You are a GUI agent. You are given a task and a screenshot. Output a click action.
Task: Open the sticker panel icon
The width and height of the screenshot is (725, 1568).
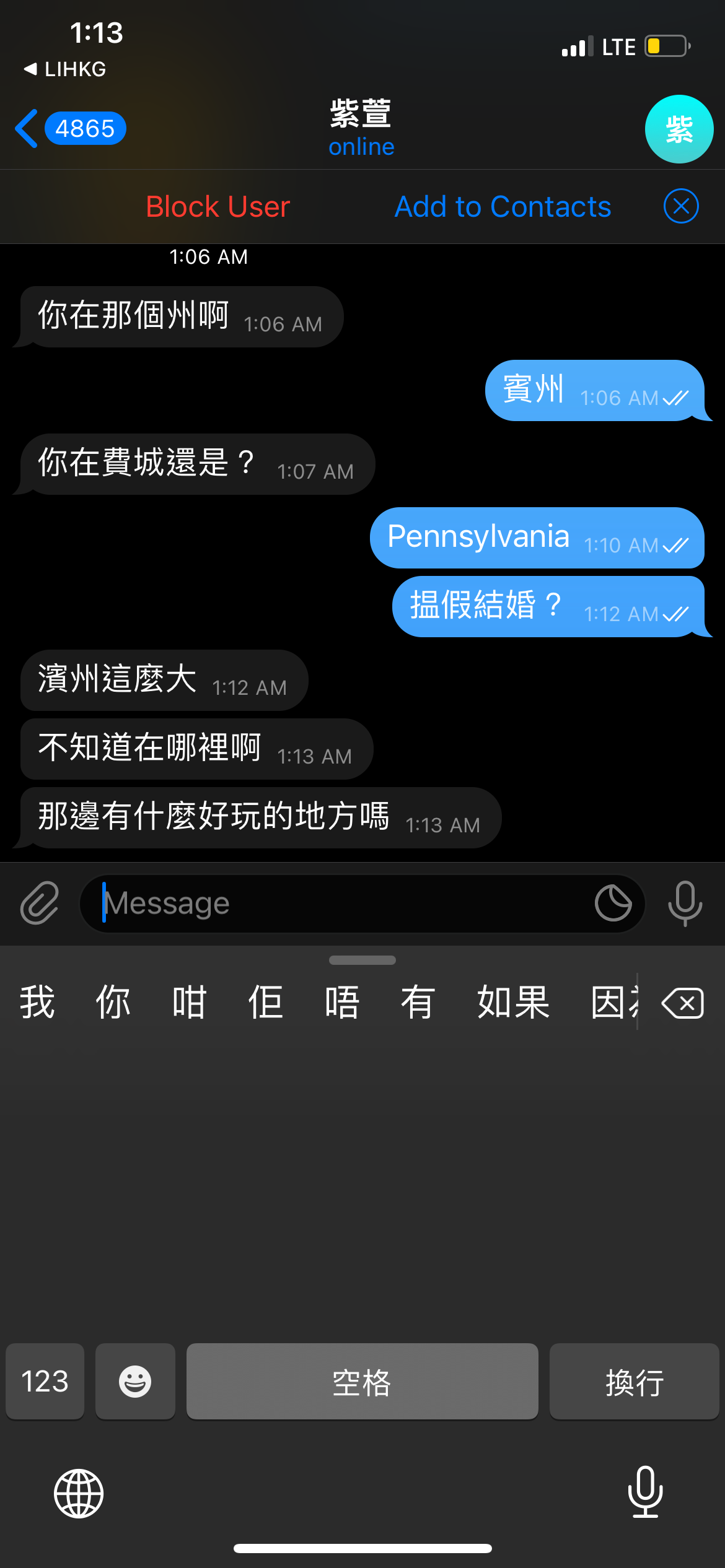(x=613, y=903)
